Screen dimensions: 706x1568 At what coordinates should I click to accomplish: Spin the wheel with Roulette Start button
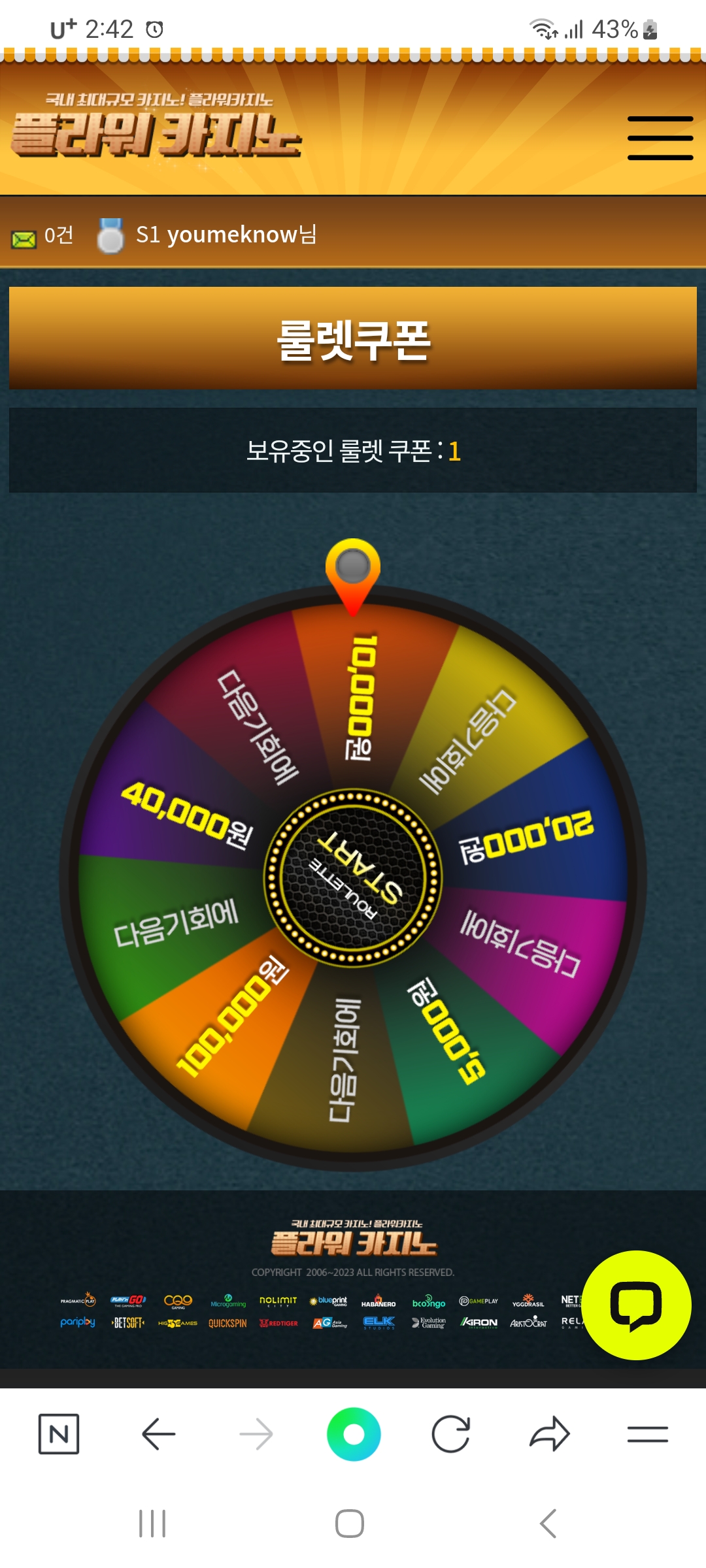[x=353, y=877]
